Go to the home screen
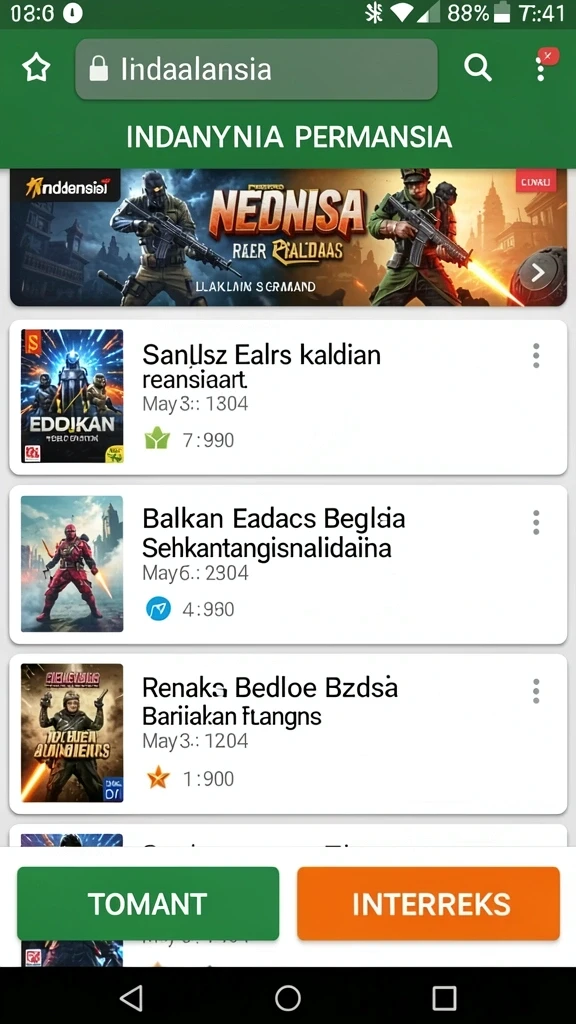Screen dimensions: 576x1024 point(288,999)
